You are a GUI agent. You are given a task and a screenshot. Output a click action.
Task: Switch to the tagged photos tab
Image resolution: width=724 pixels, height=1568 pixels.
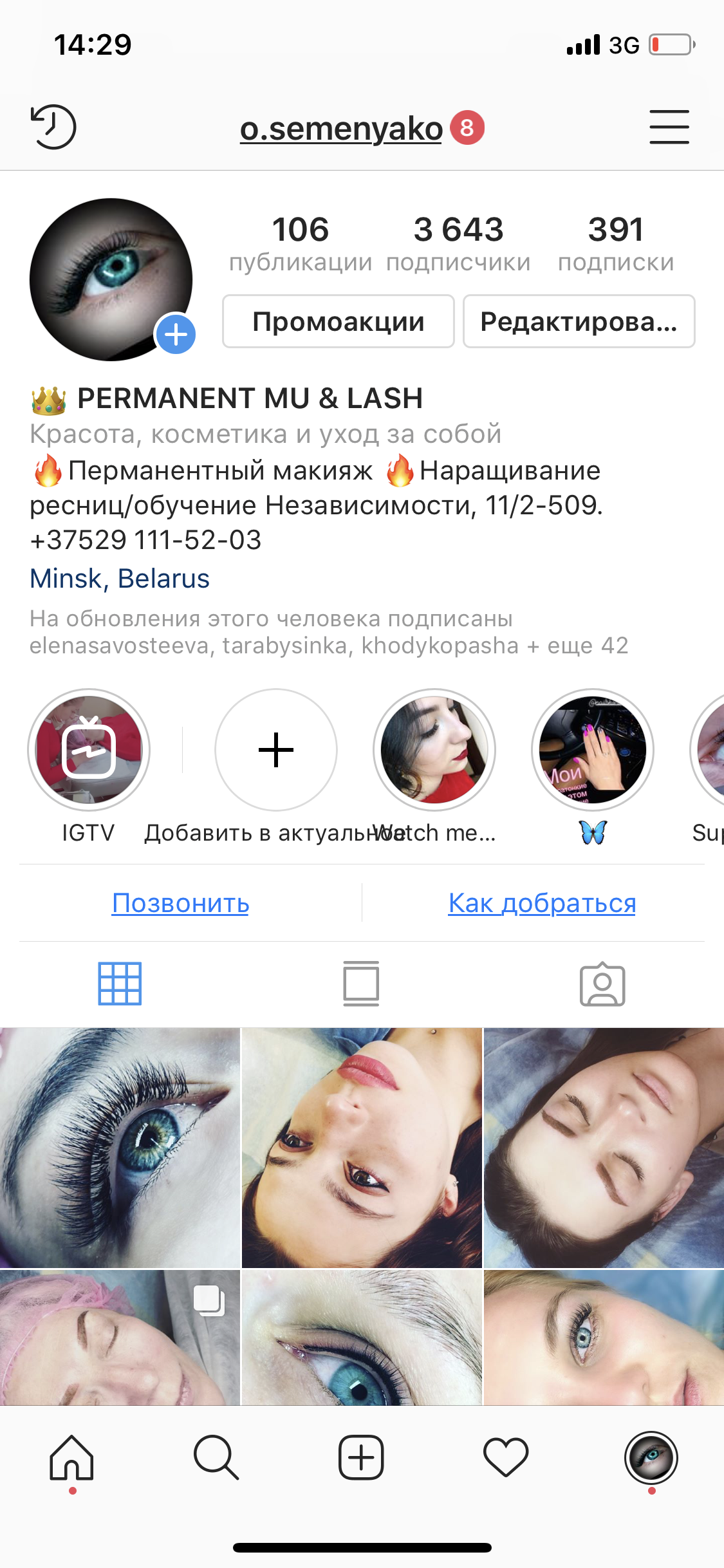(602, 984)
